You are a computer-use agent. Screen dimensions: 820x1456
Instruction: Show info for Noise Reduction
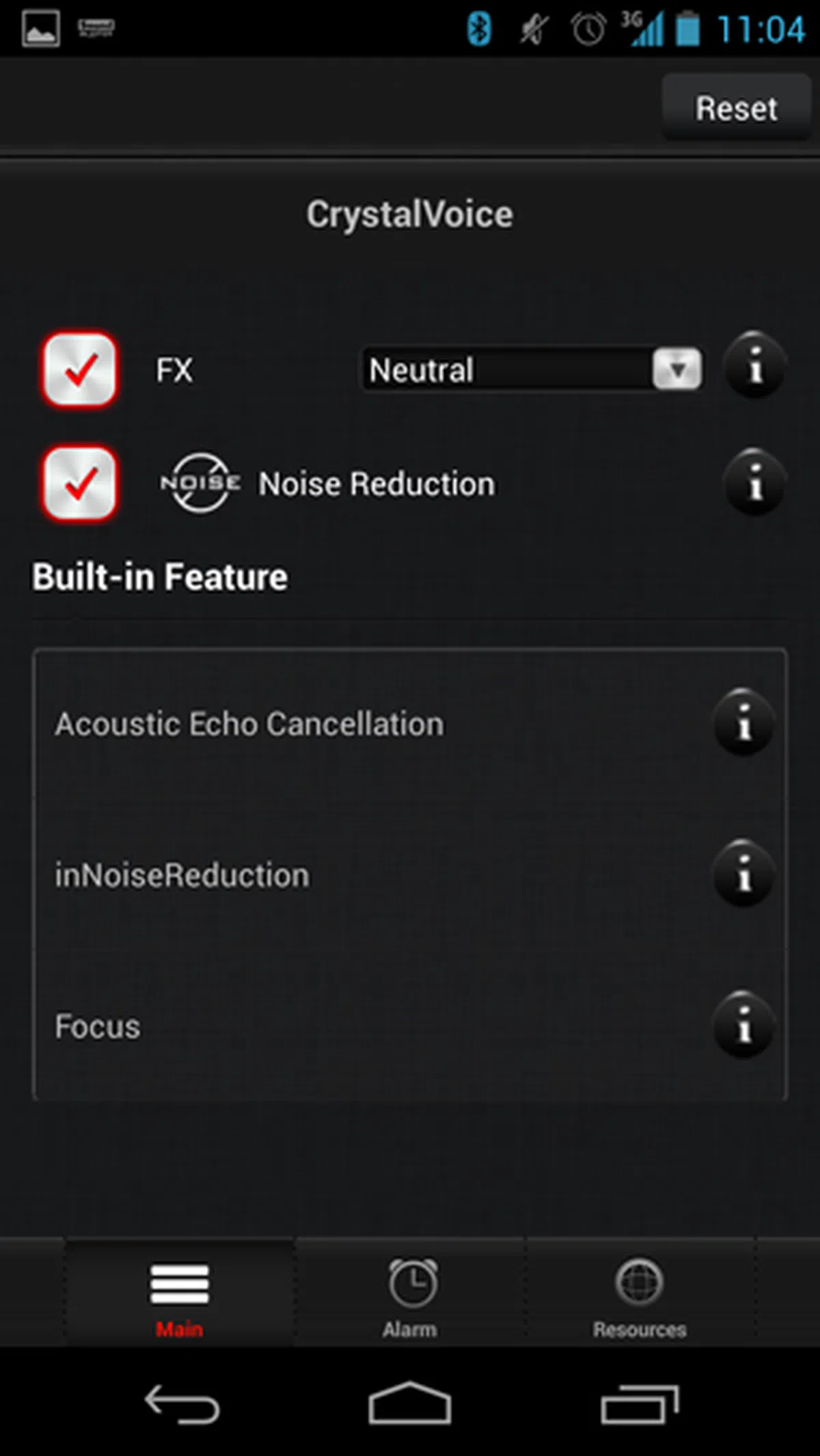pyautogui.click(x=754, y=484)
